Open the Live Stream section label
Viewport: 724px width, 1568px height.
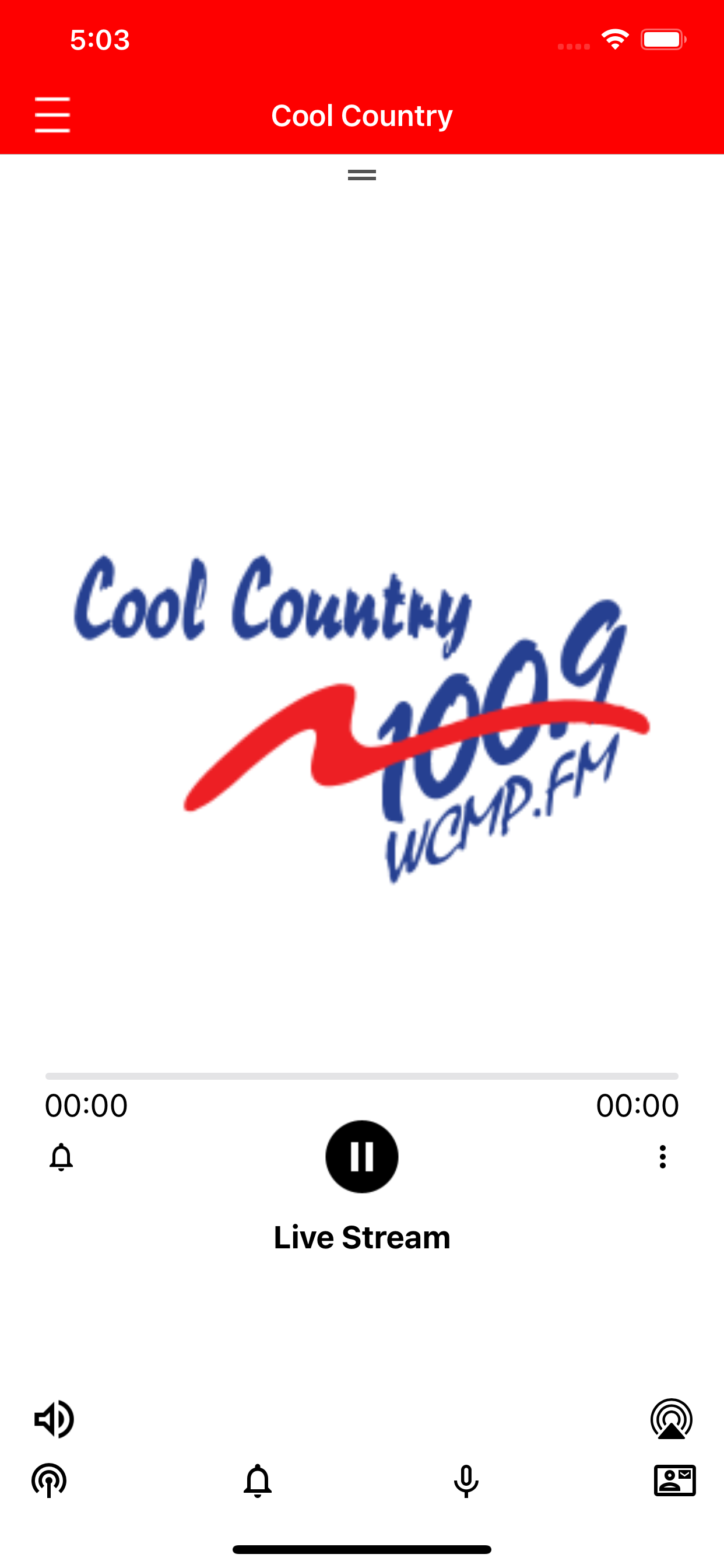(362, 1236)
